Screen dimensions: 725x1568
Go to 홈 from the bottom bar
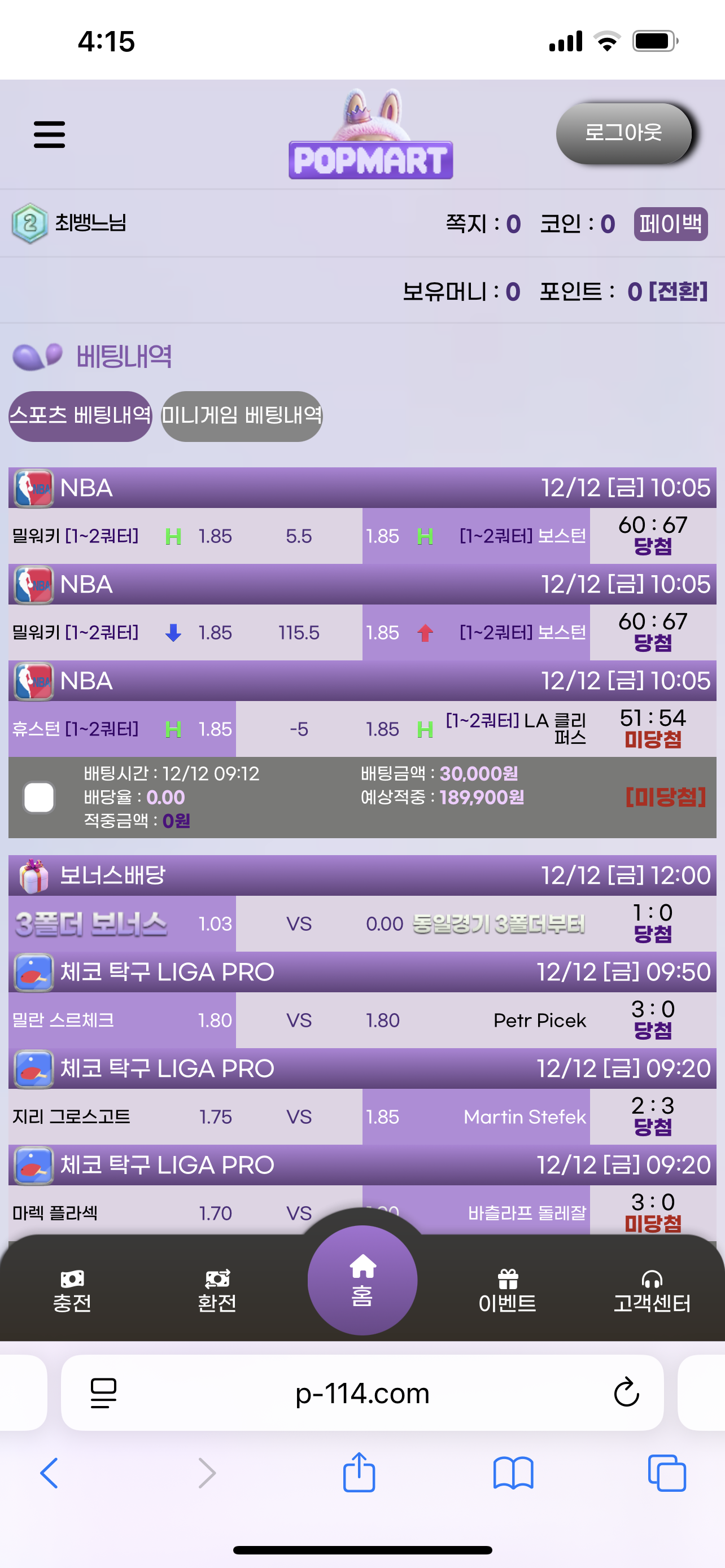point(362,1280)
